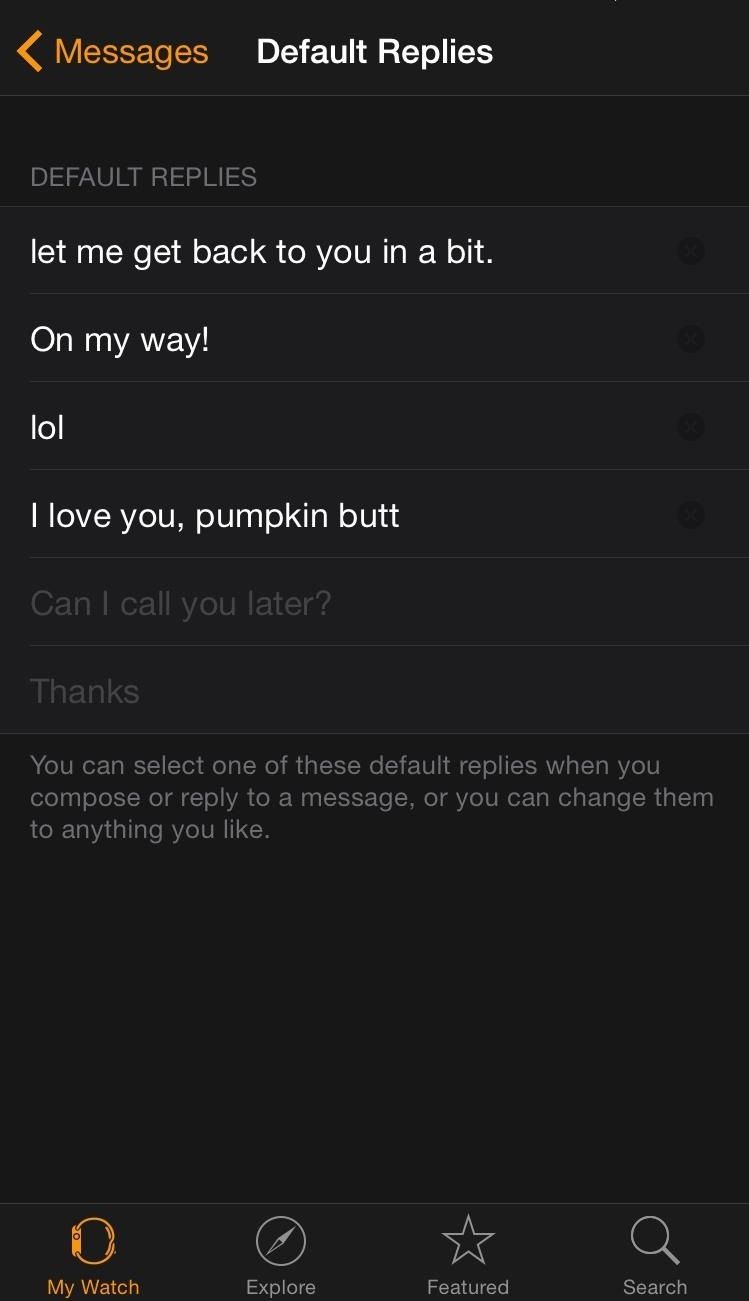
Task: Go back to Messages settings
Action: (112, 52)
